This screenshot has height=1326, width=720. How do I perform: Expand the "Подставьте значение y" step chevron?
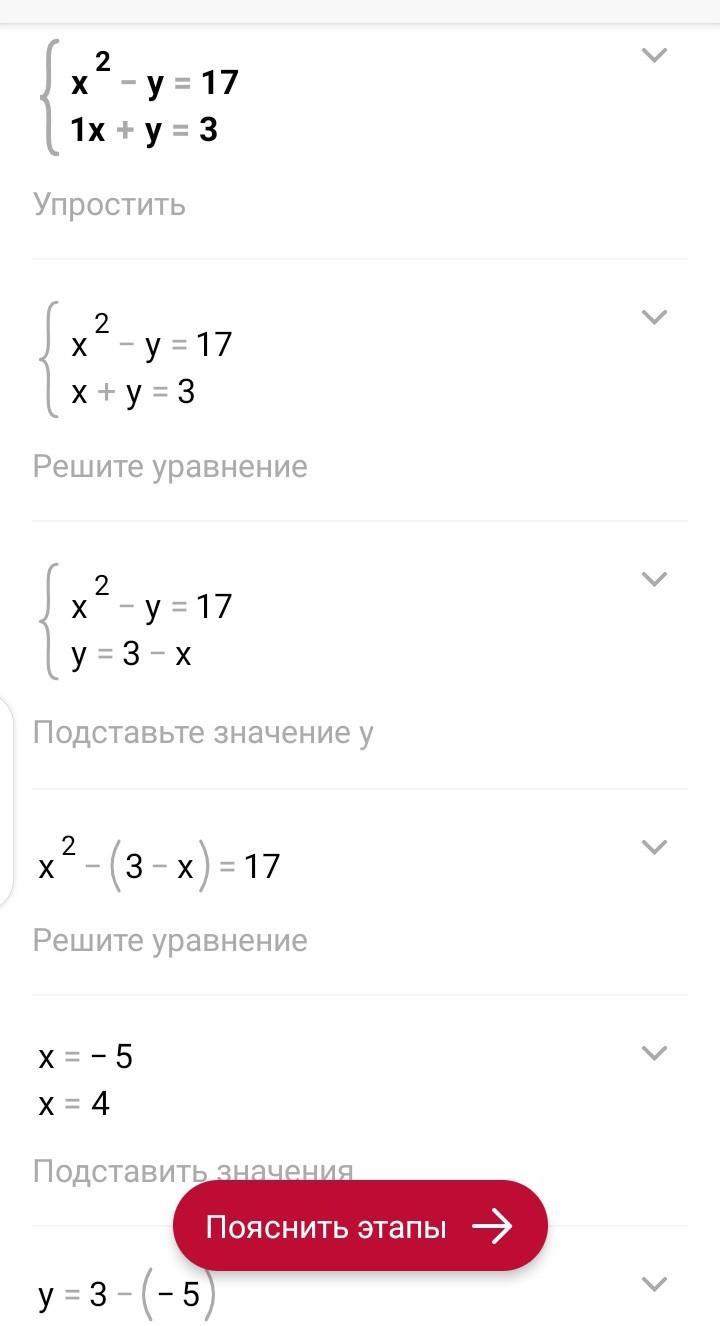[653, 580]
